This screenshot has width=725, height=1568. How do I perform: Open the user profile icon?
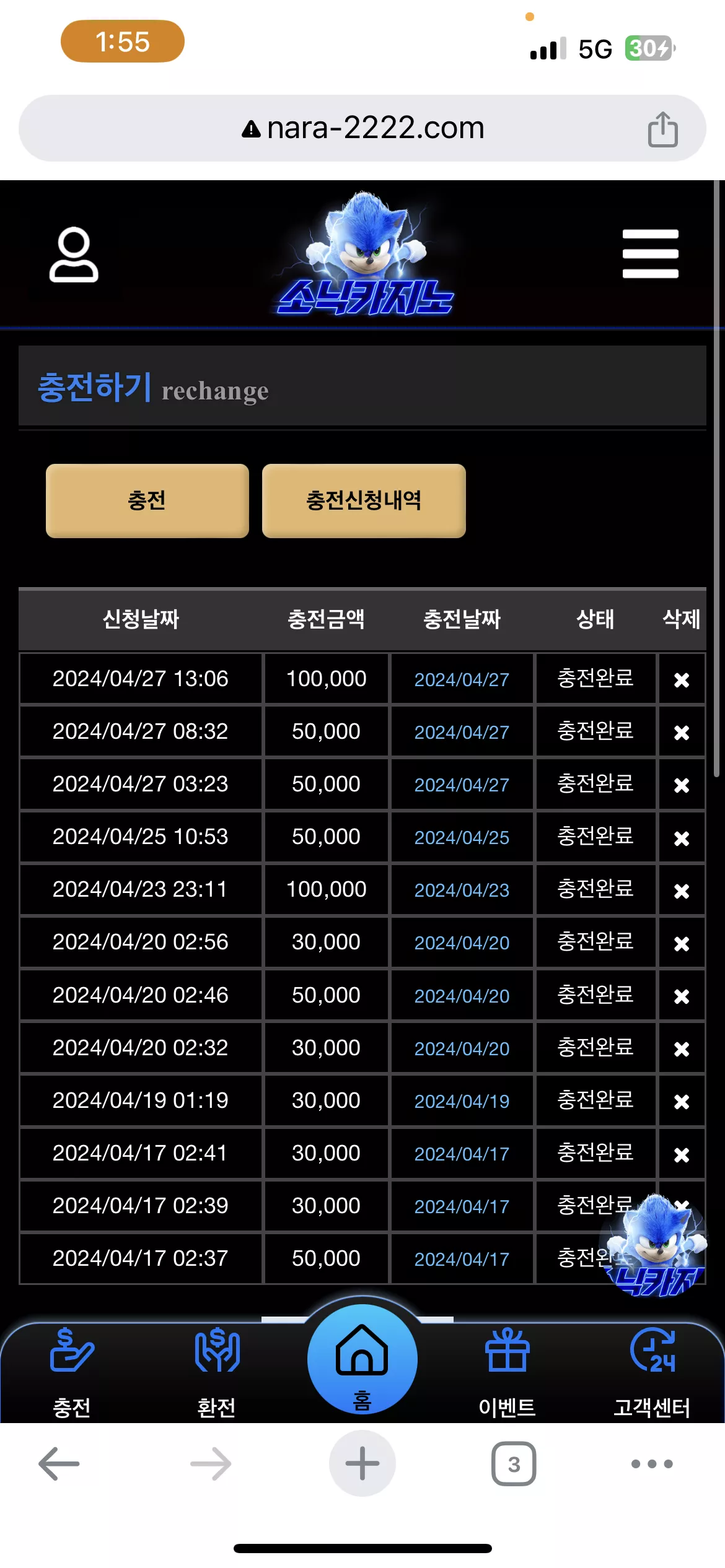coord(74,255)
